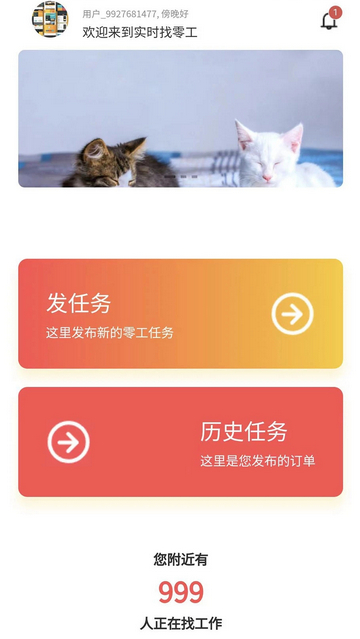The image size is (360, 639).
Task: Open the 历史任务 card
Action: (x=180, y=442)
